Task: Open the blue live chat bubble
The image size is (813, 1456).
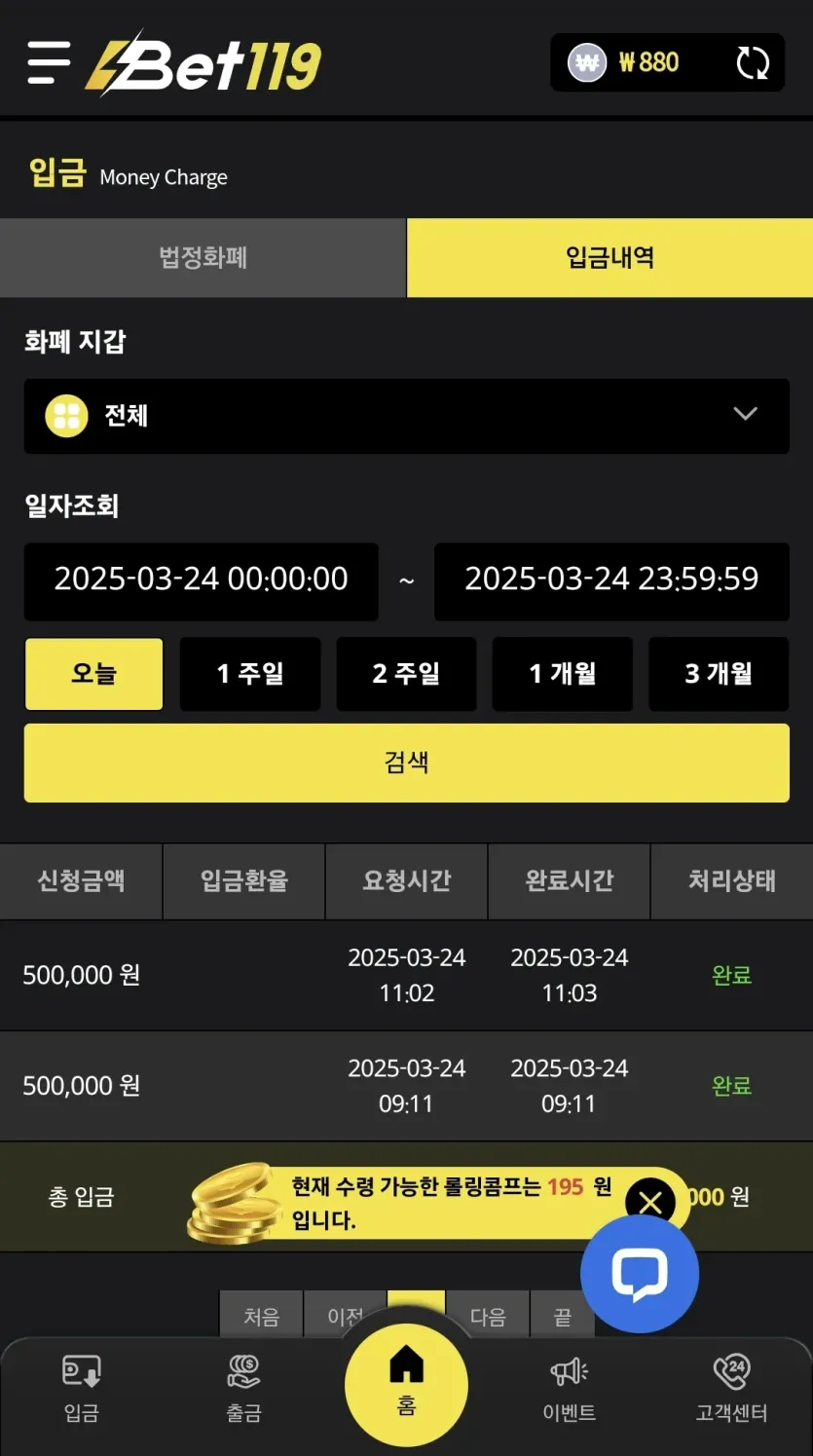Action: 640,1274
